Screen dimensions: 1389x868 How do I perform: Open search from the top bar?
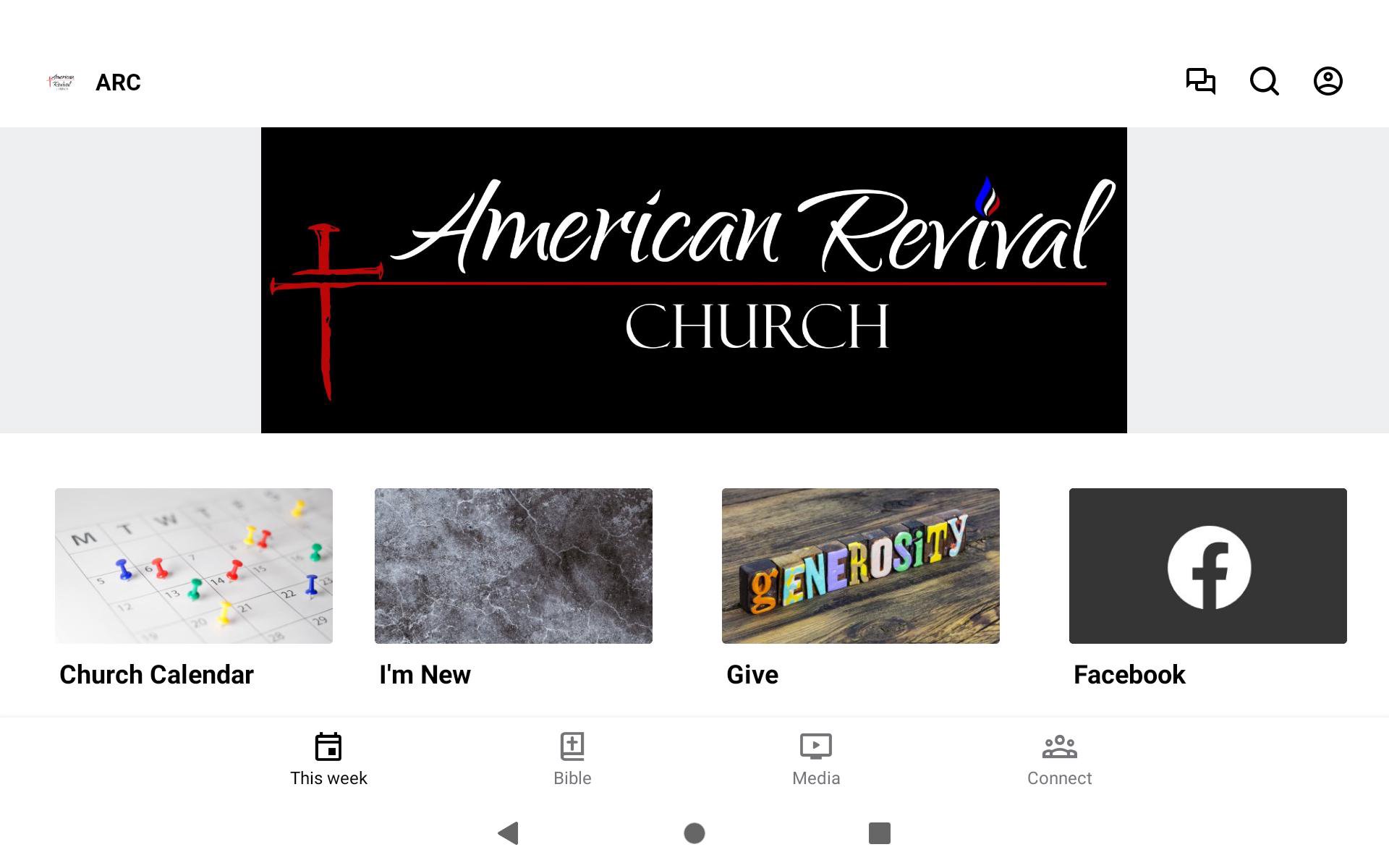tap(1264, 81)
